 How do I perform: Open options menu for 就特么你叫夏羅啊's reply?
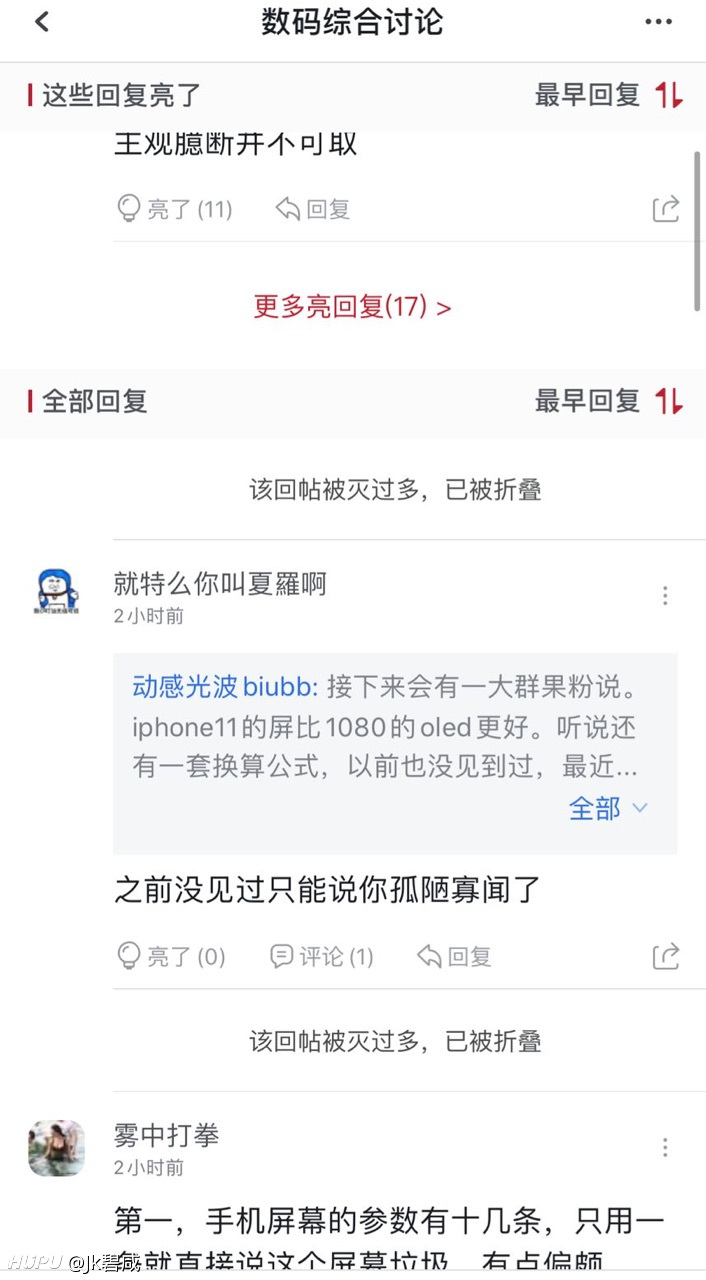(x=665, y=596)
